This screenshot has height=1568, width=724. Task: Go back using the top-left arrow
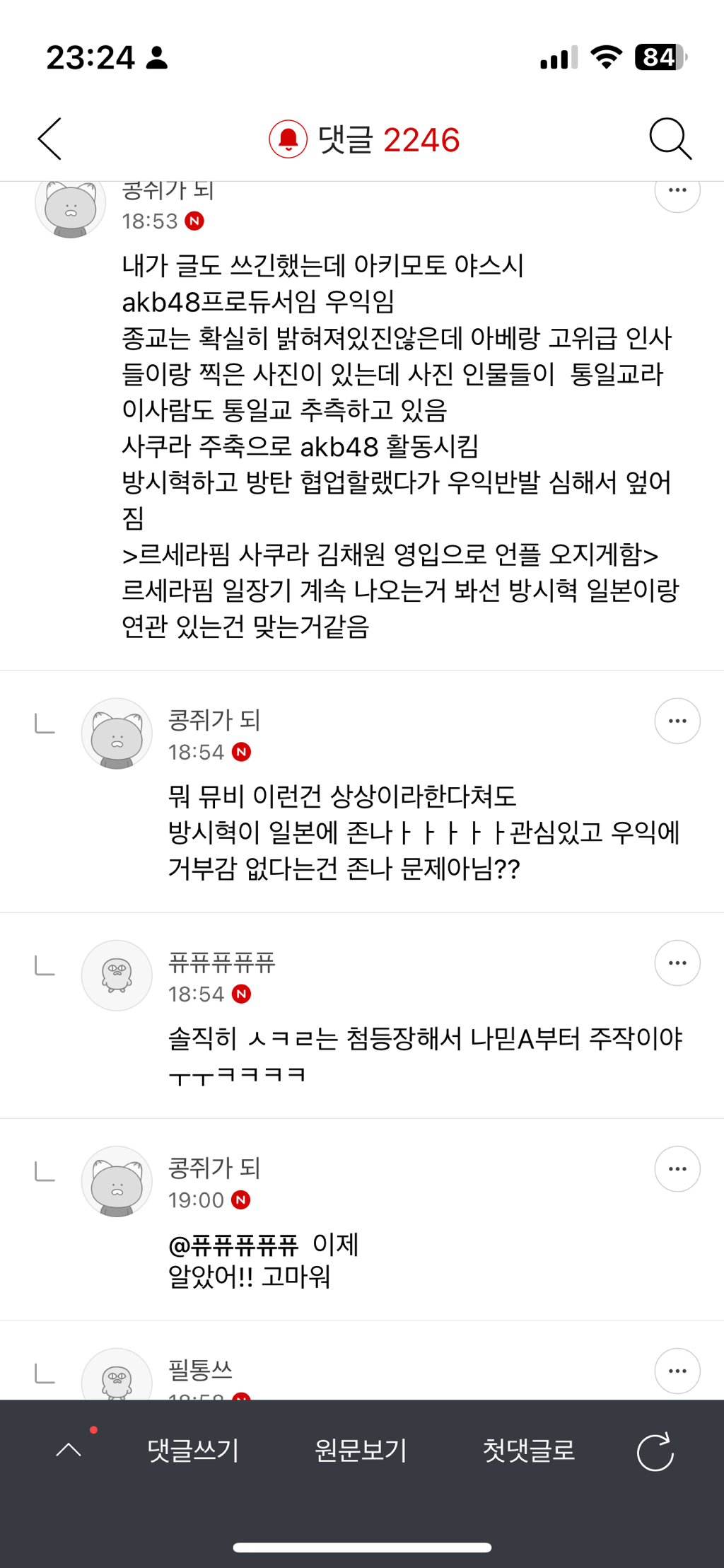[x=49, y=139]
